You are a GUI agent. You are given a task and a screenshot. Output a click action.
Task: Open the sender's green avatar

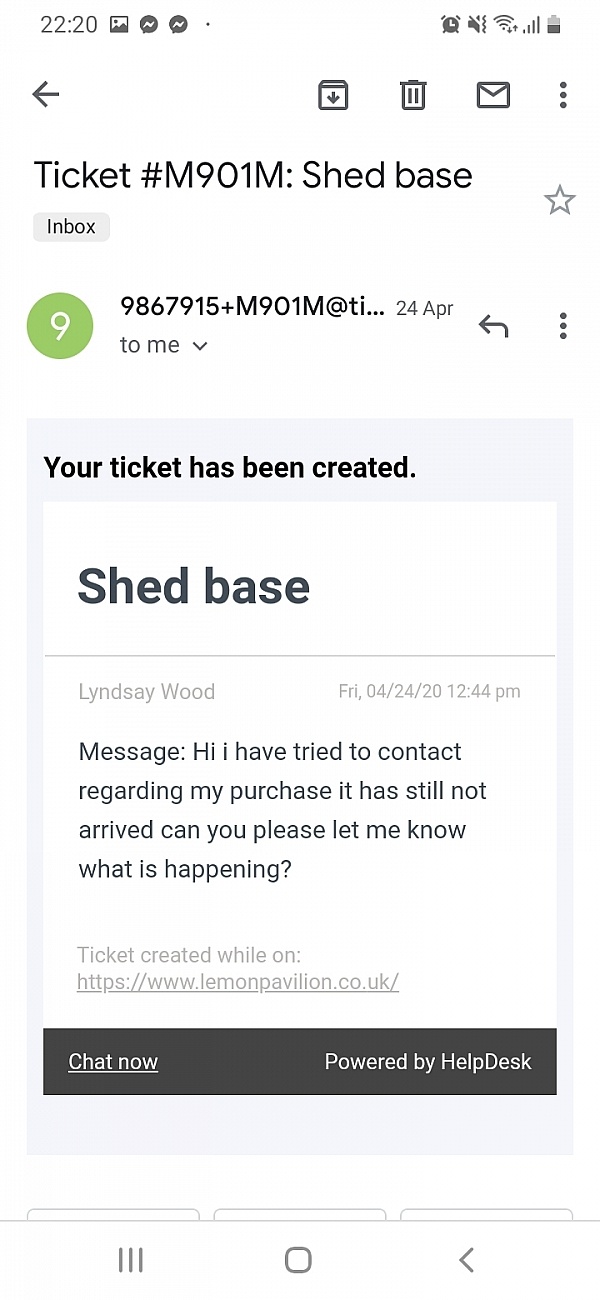point(60,326)
